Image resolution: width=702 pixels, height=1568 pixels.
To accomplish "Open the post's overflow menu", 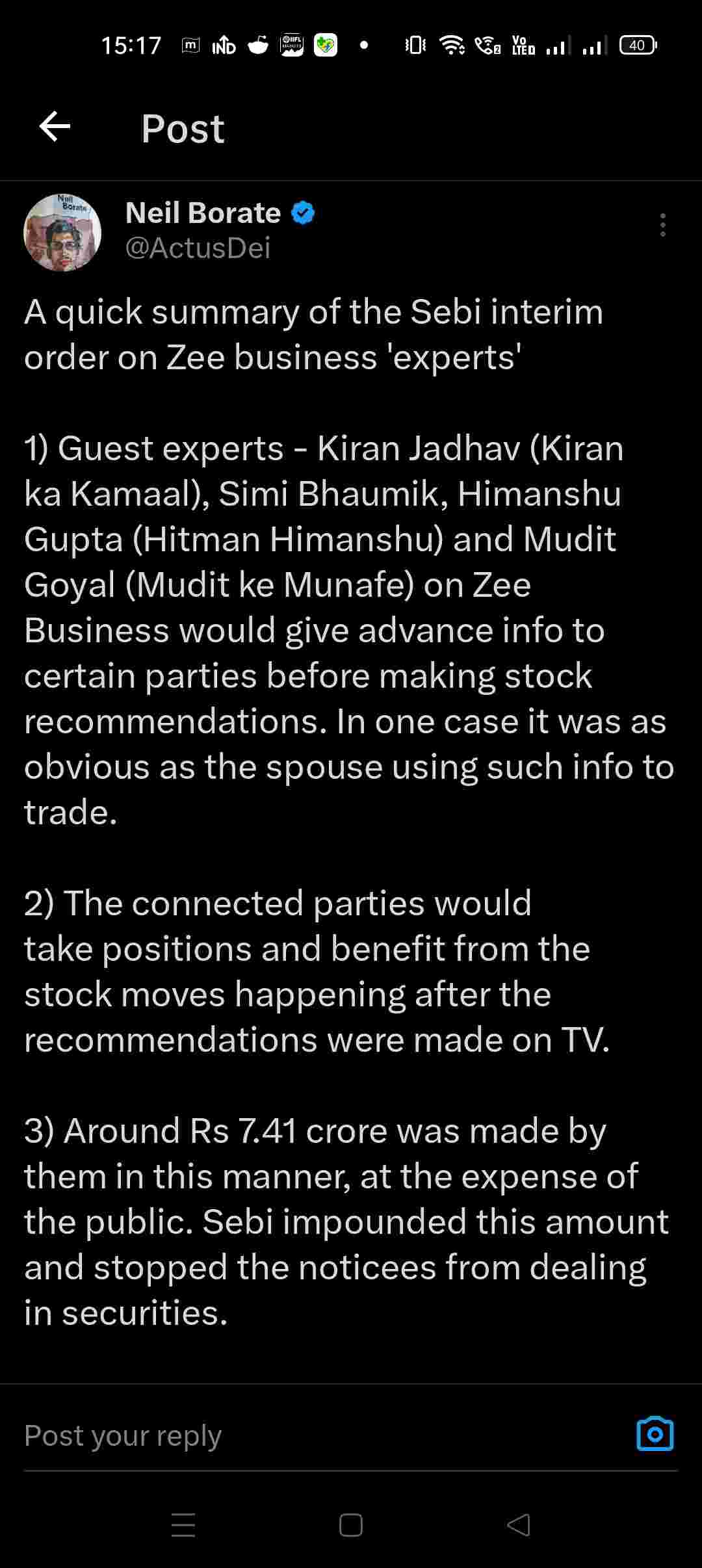I will 662,225.
